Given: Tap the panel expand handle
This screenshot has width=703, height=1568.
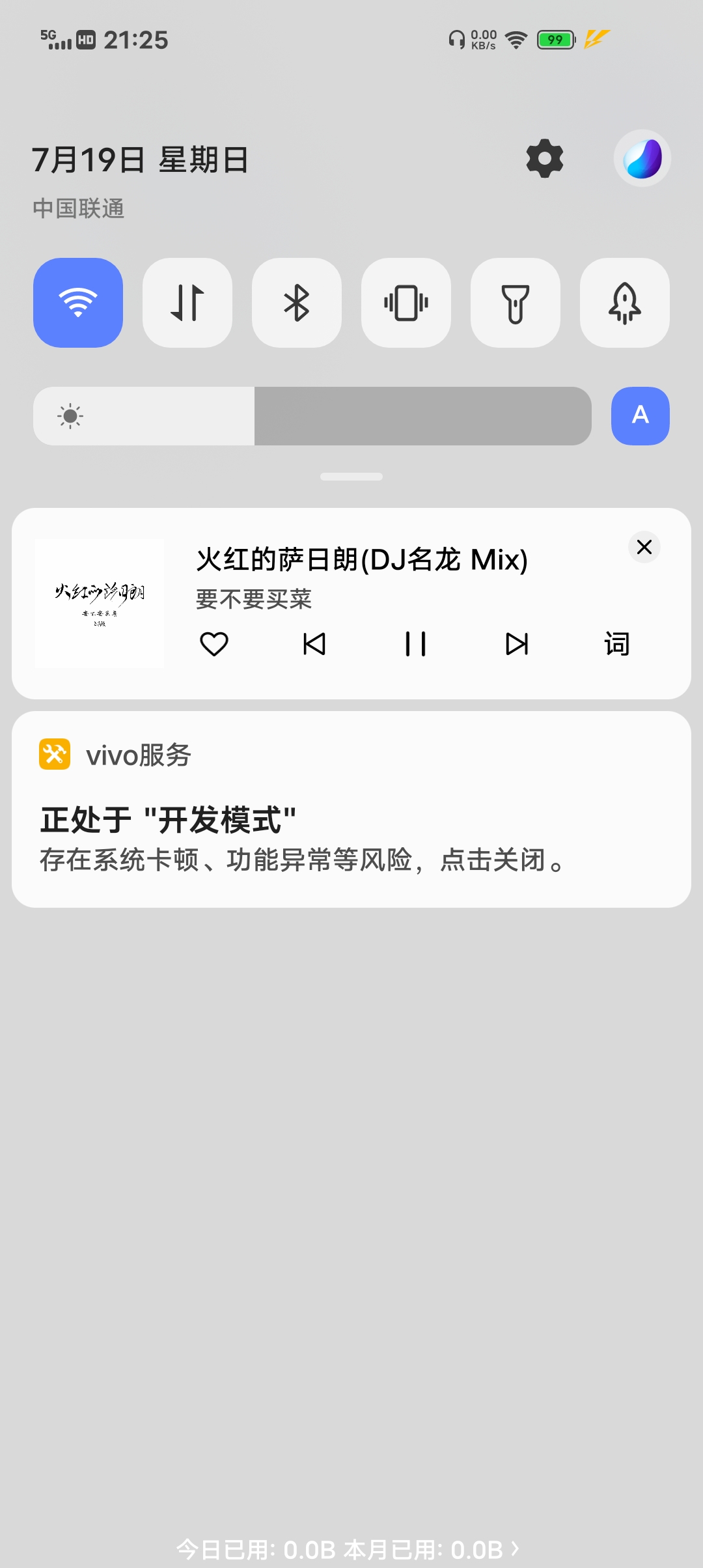Looking at the screenshot, I should (351, 477).
